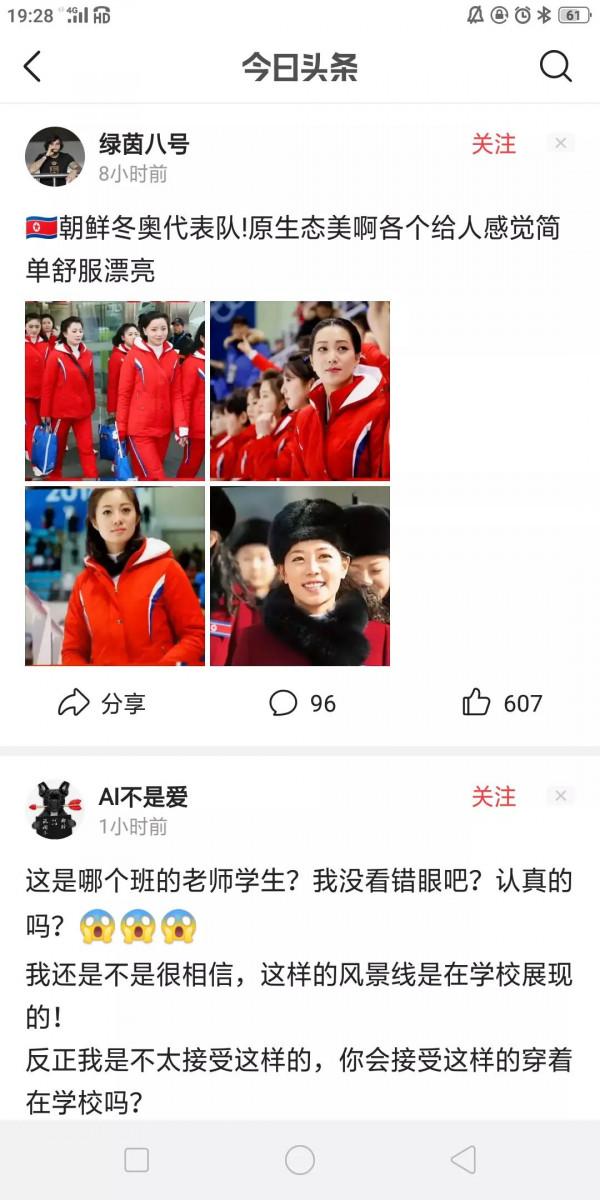600x1200 pixels.
Task: Share the 绿茵八号 post via 分享
Action: click(102, 703)
